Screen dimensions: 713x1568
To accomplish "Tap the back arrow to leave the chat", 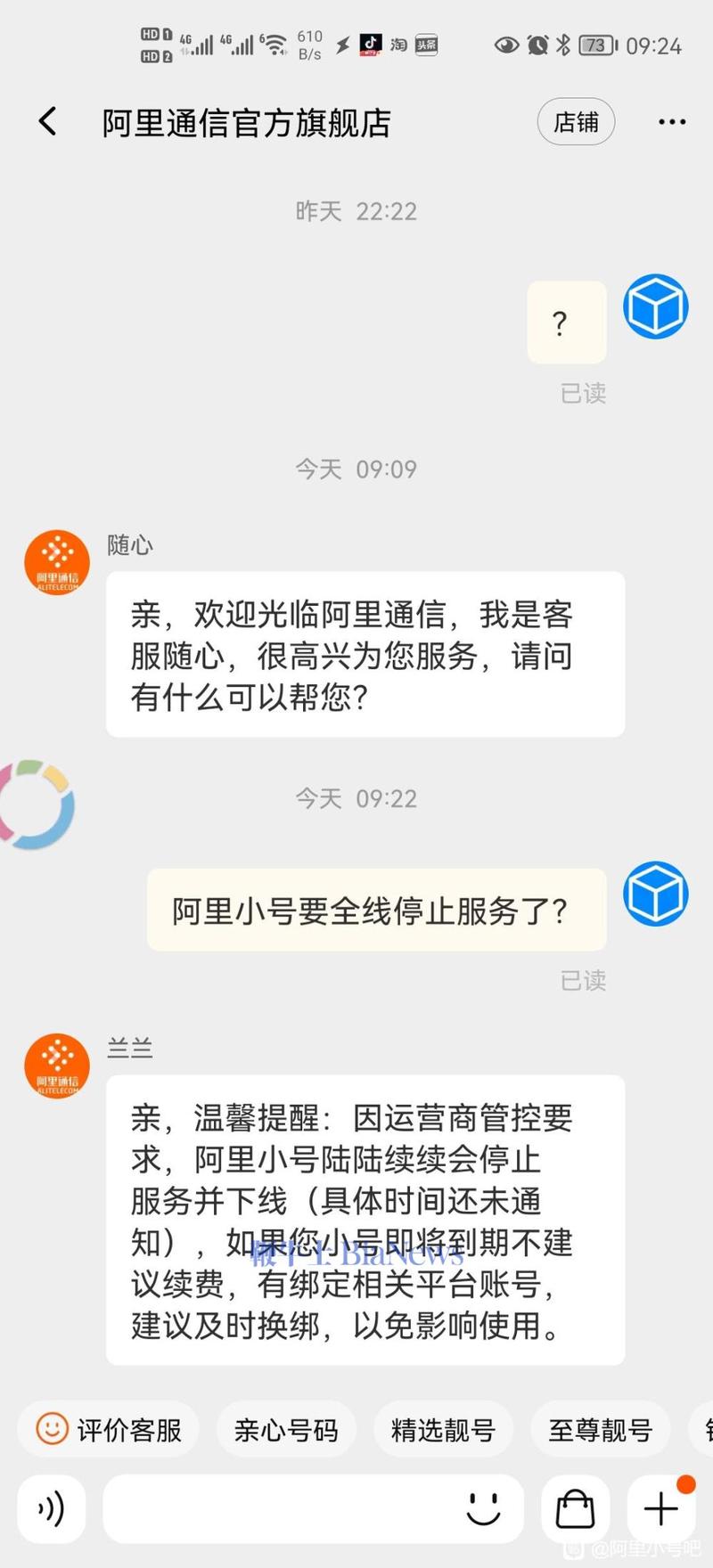I will [x=46, y=122].
